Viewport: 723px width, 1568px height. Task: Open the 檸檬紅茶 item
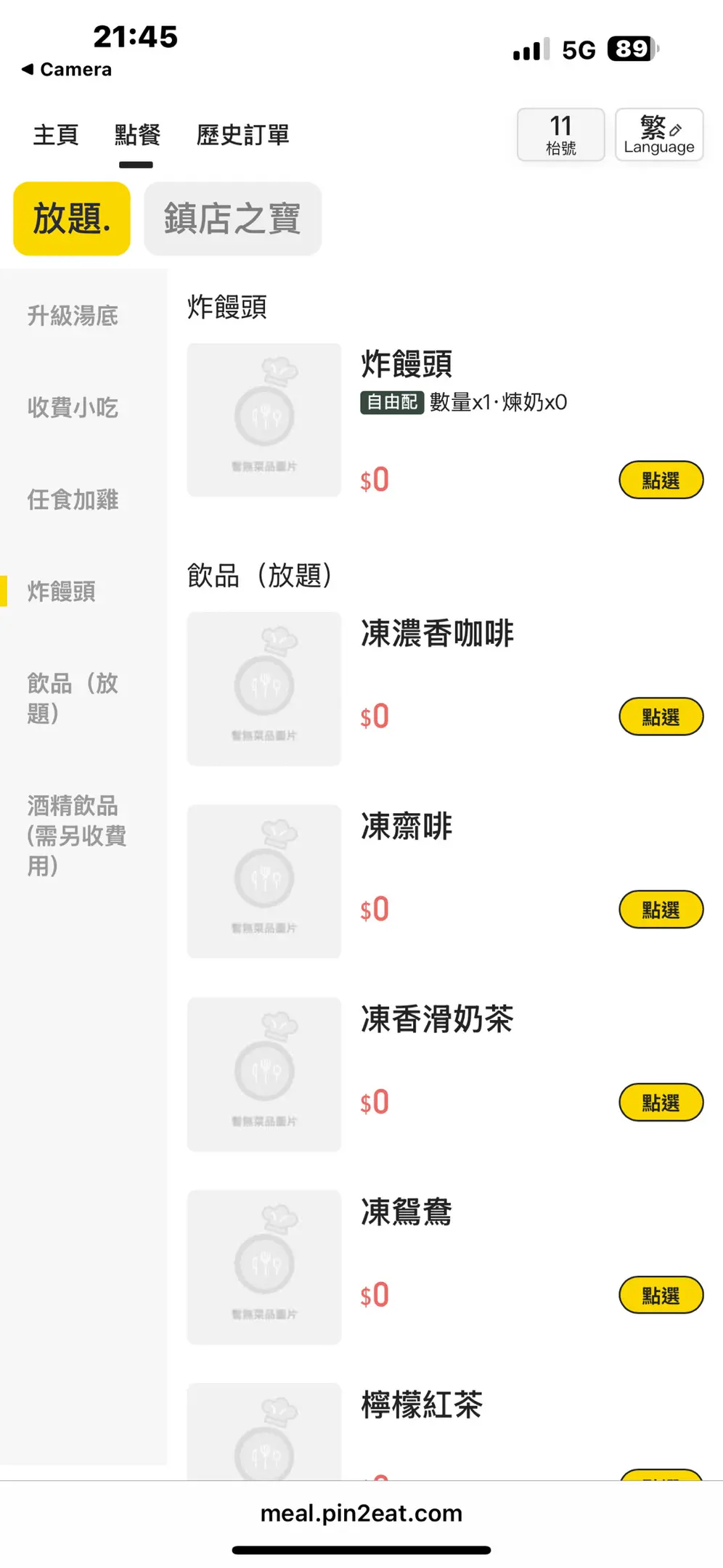click(x=422, y=1405)
